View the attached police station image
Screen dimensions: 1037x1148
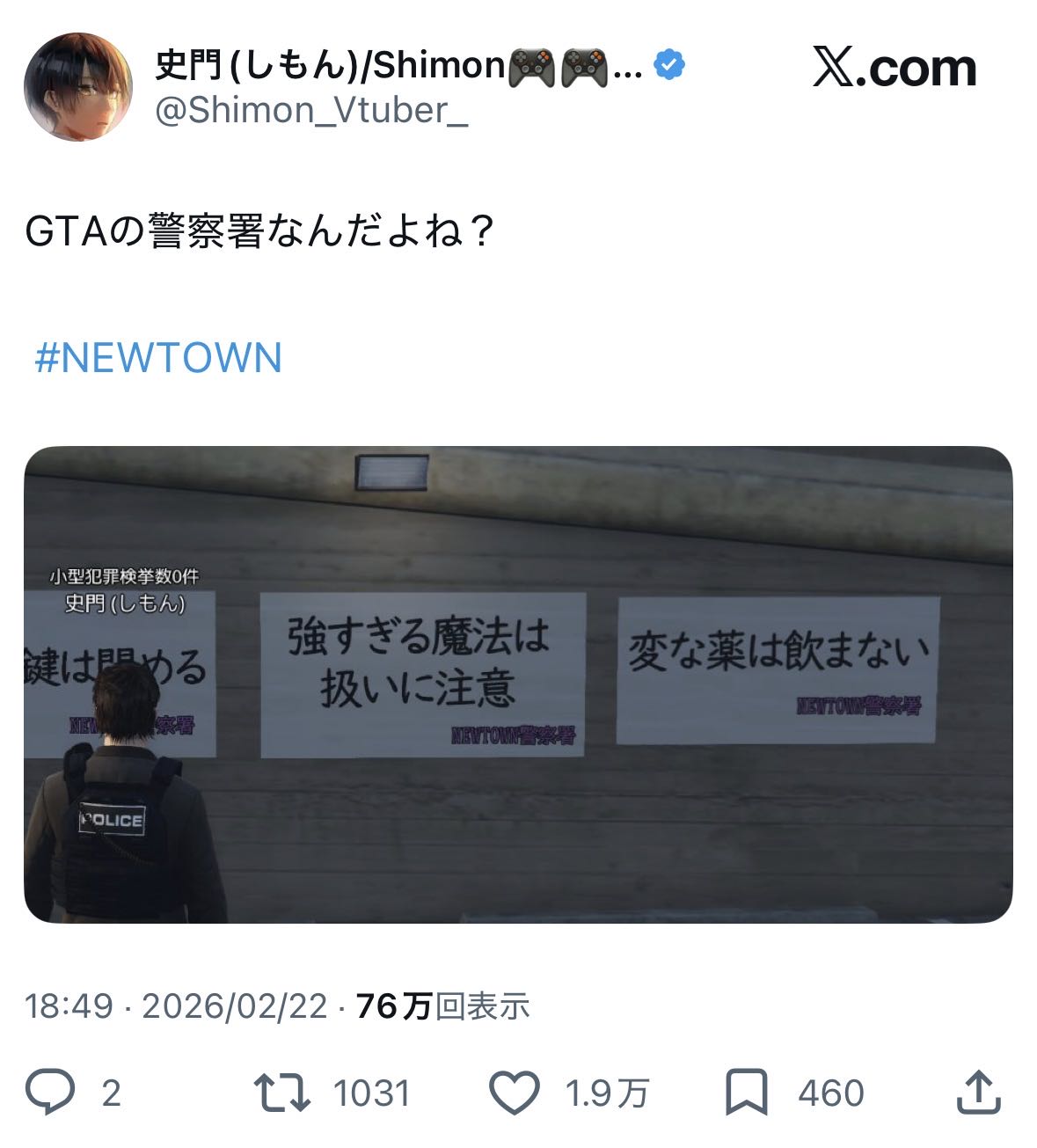[518, 684]
